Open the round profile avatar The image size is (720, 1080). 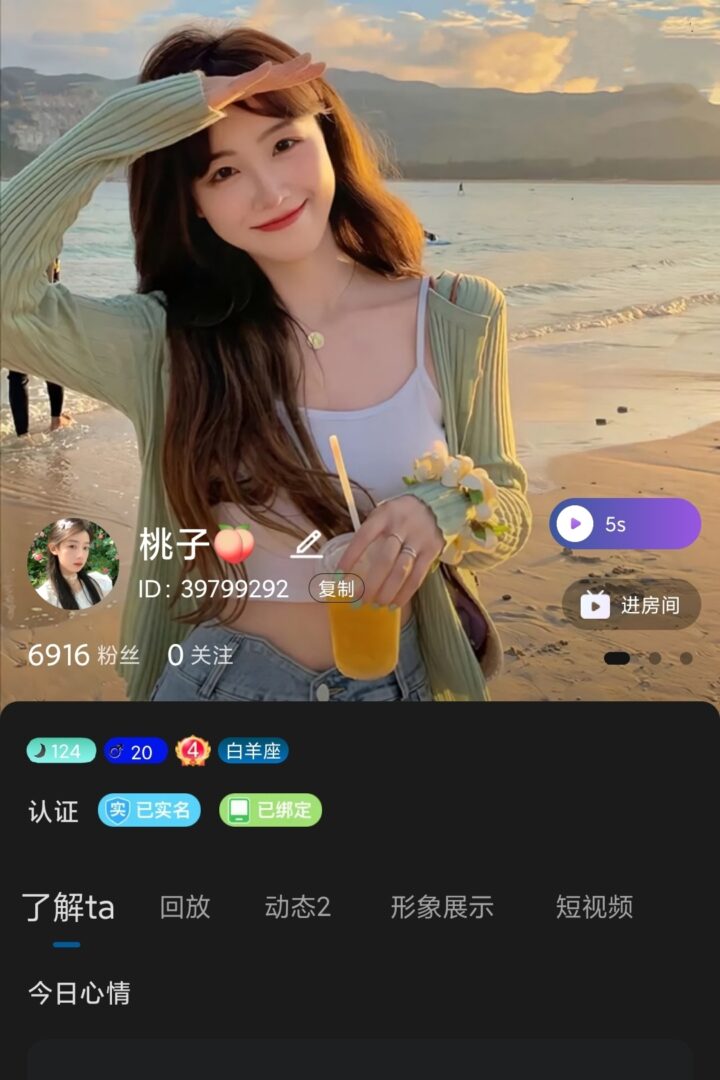pos(72,564)
